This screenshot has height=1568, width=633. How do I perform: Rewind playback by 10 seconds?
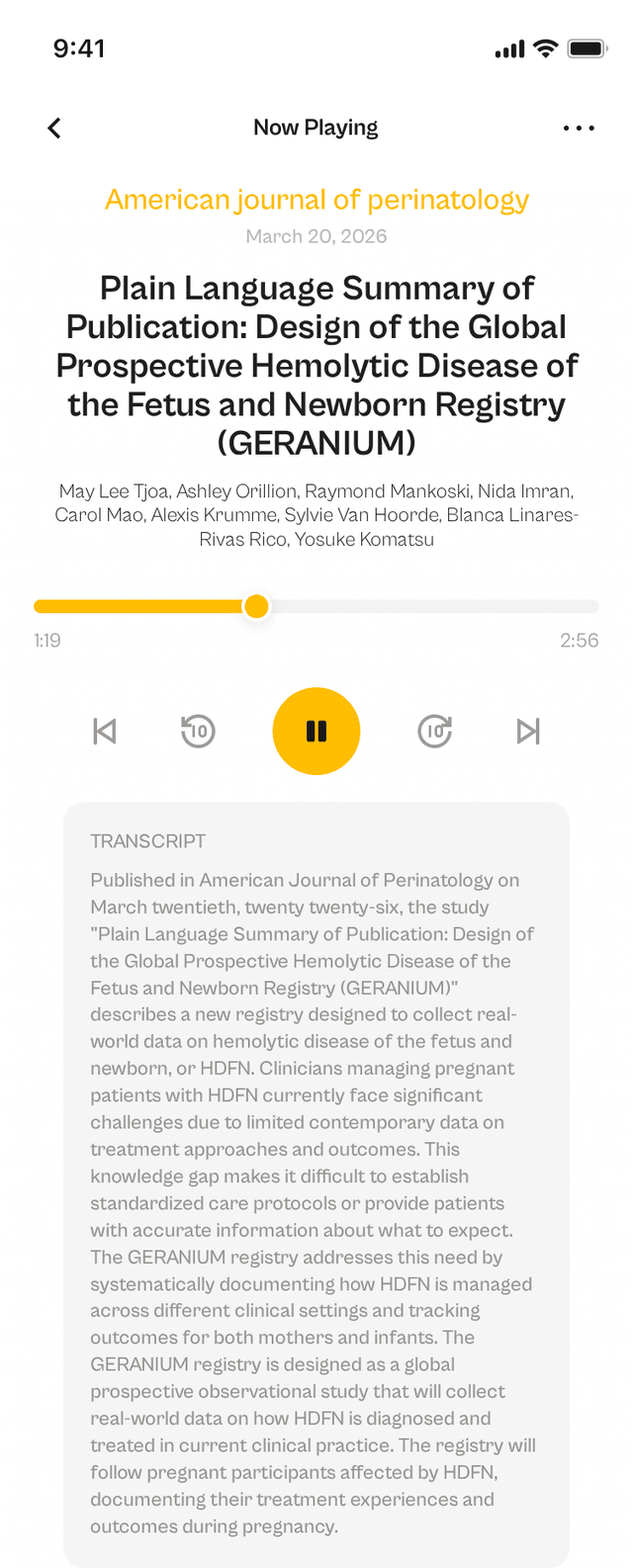pos(198,731)
